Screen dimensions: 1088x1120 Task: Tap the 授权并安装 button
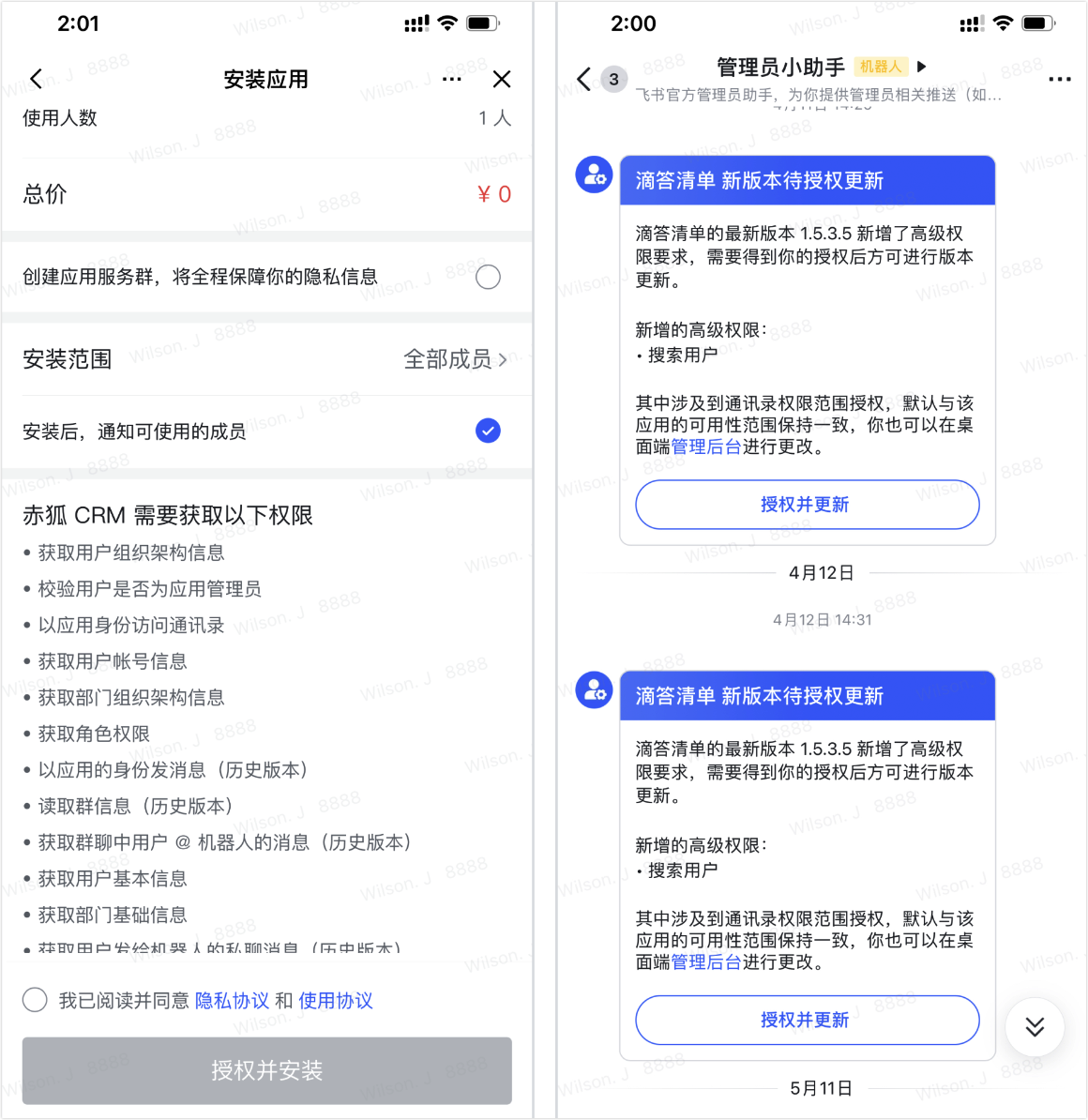pos(267,1070)
